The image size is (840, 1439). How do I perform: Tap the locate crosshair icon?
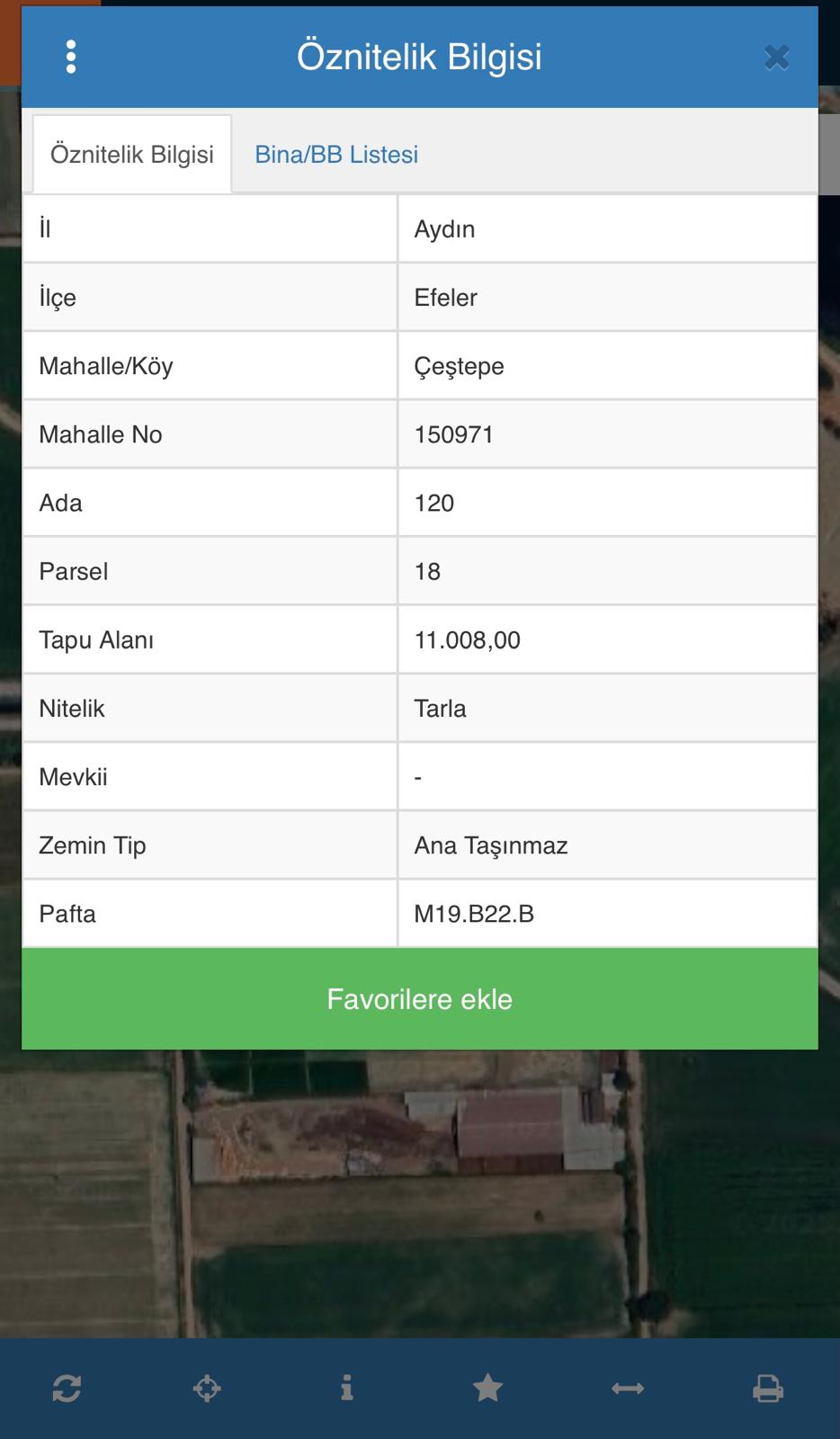207,1388
